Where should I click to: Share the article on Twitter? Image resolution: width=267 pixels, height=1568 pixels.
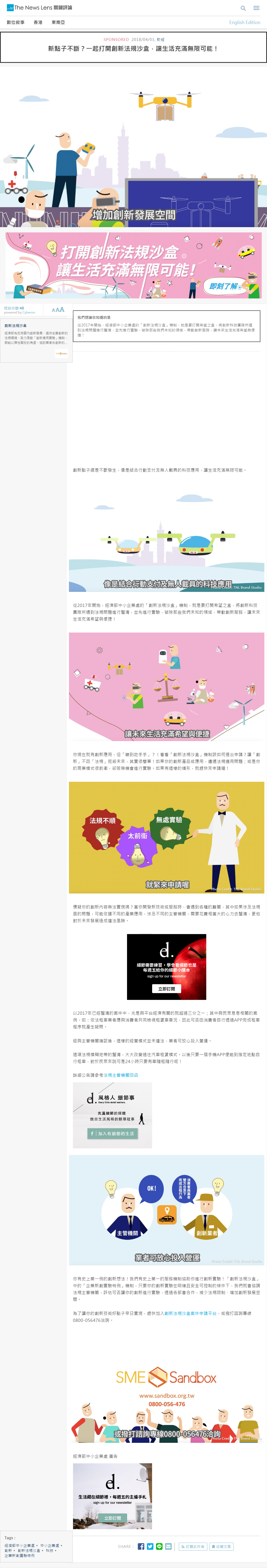pos(150,1546)
